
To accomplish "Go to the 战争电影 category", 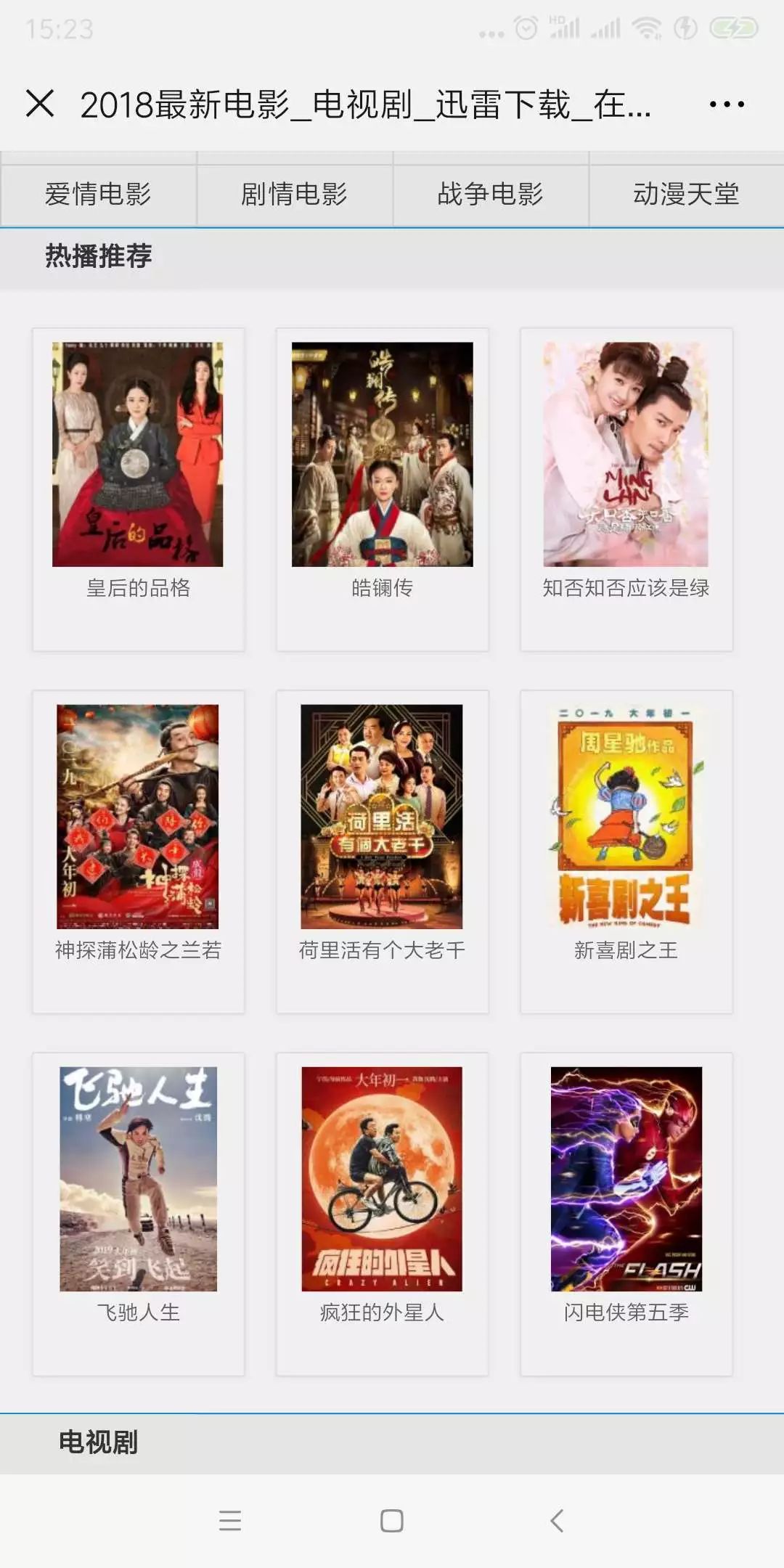I will tap(490, 195).
